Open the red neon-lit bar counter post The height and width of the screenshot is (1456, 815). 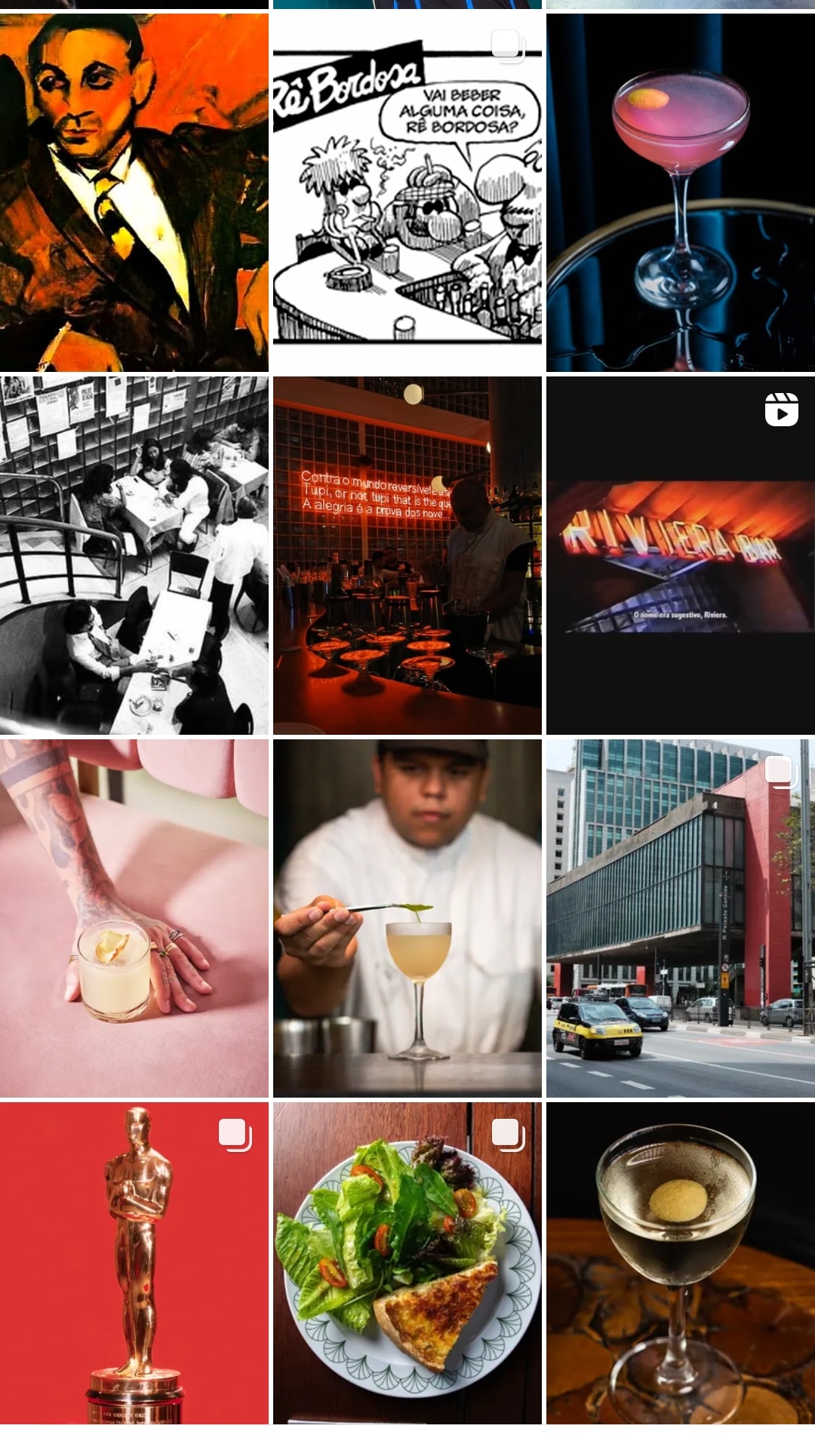click(407, 555)
